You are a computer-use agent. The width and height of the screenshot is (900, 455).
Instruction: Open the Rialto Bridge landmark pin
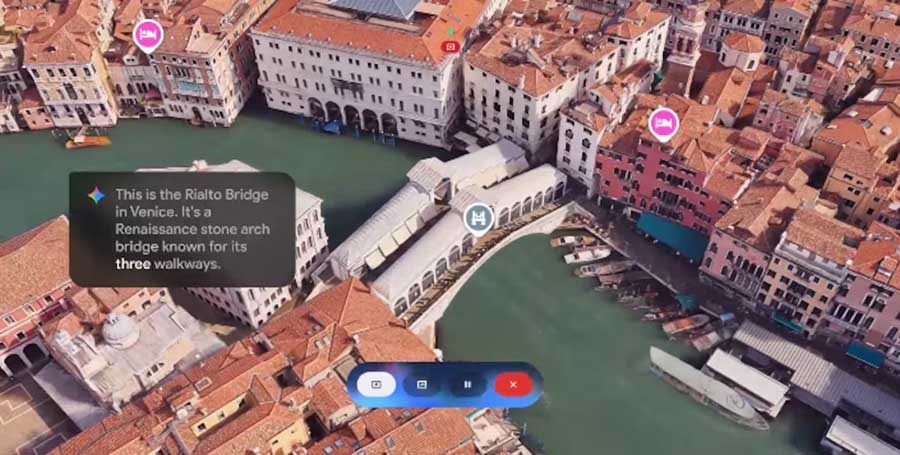(480, 217)
